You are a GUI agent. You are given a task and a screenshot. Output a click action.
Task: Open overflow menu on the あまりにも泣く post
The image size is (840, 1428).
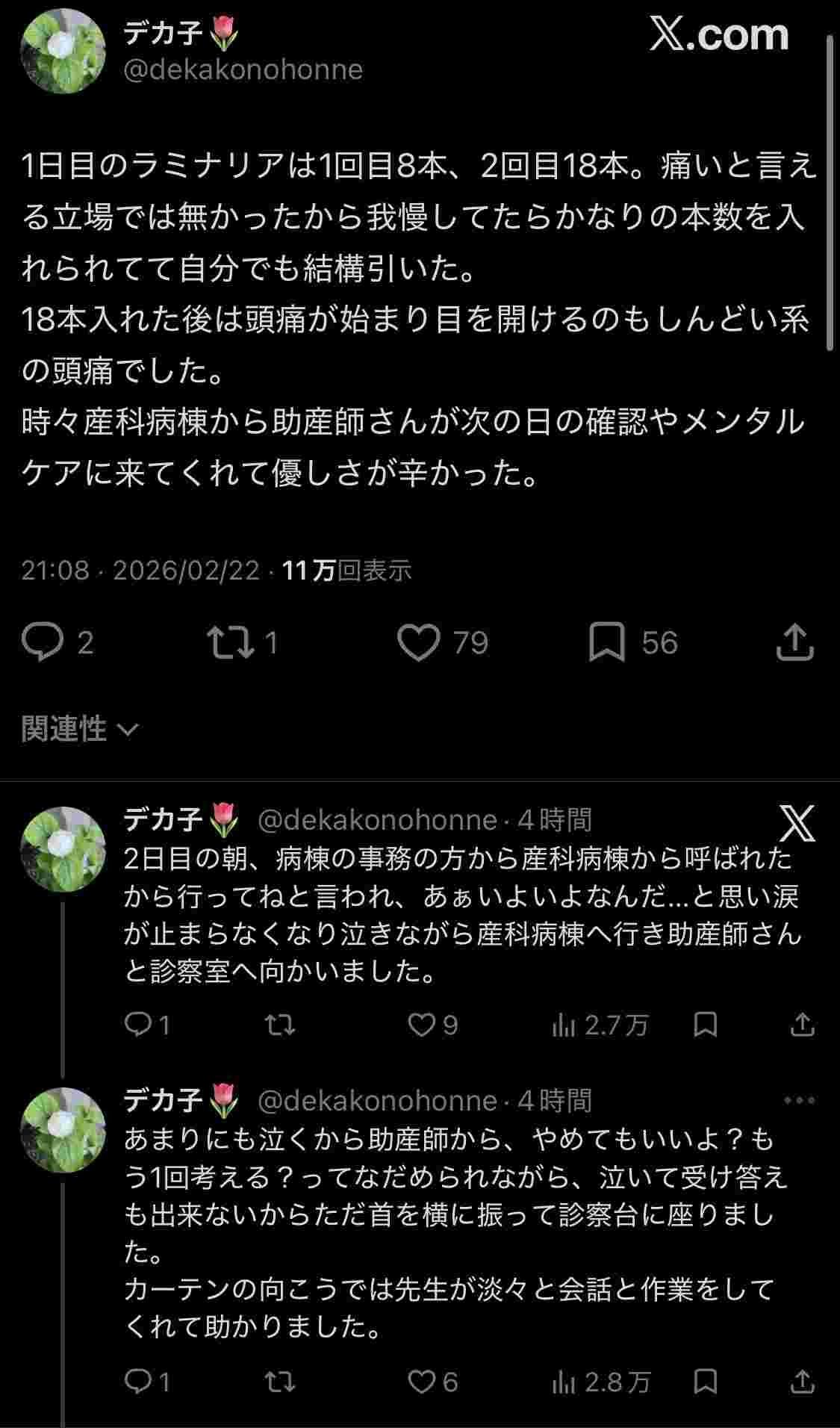pos(800,1100)
